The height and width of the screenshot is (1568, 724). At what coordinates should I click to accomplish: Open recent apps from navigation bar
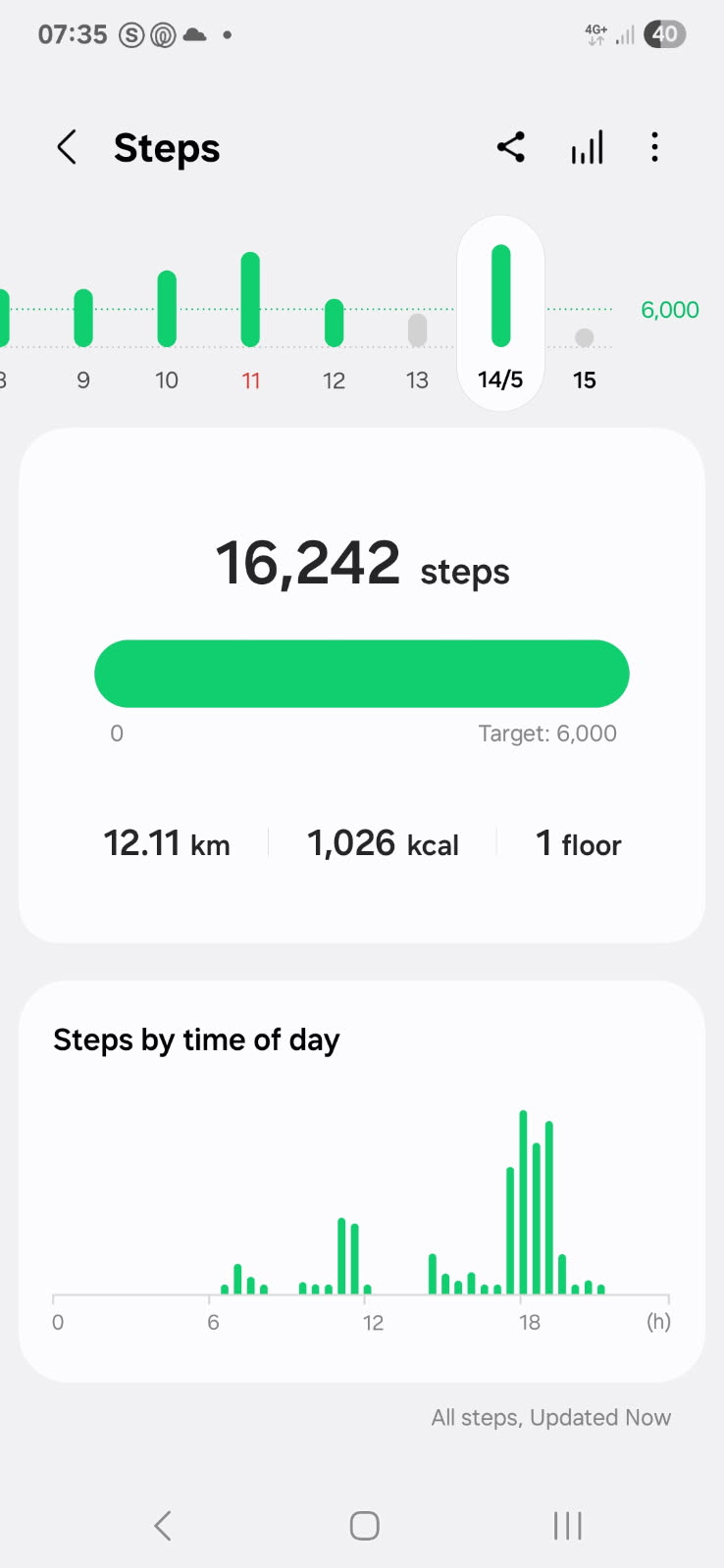[x=567, y=1525]
